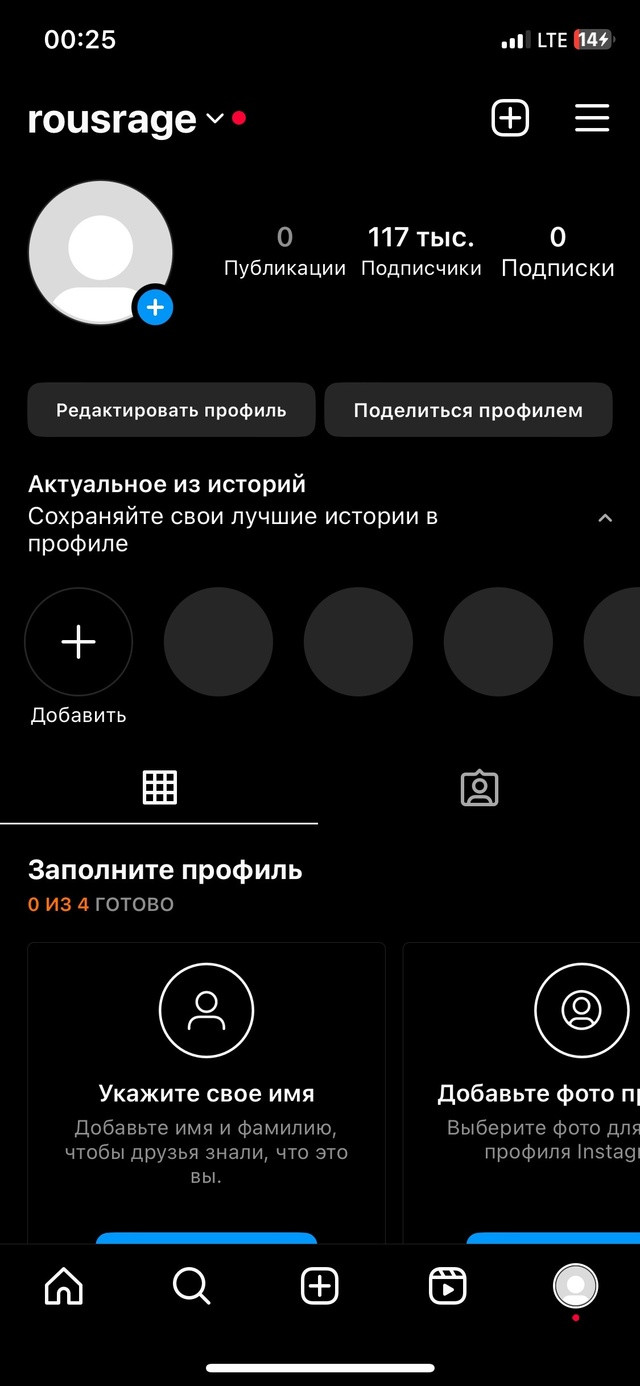
Task: Tap the create post tab in bottom bar
Action: click(x=320, y=1286)
